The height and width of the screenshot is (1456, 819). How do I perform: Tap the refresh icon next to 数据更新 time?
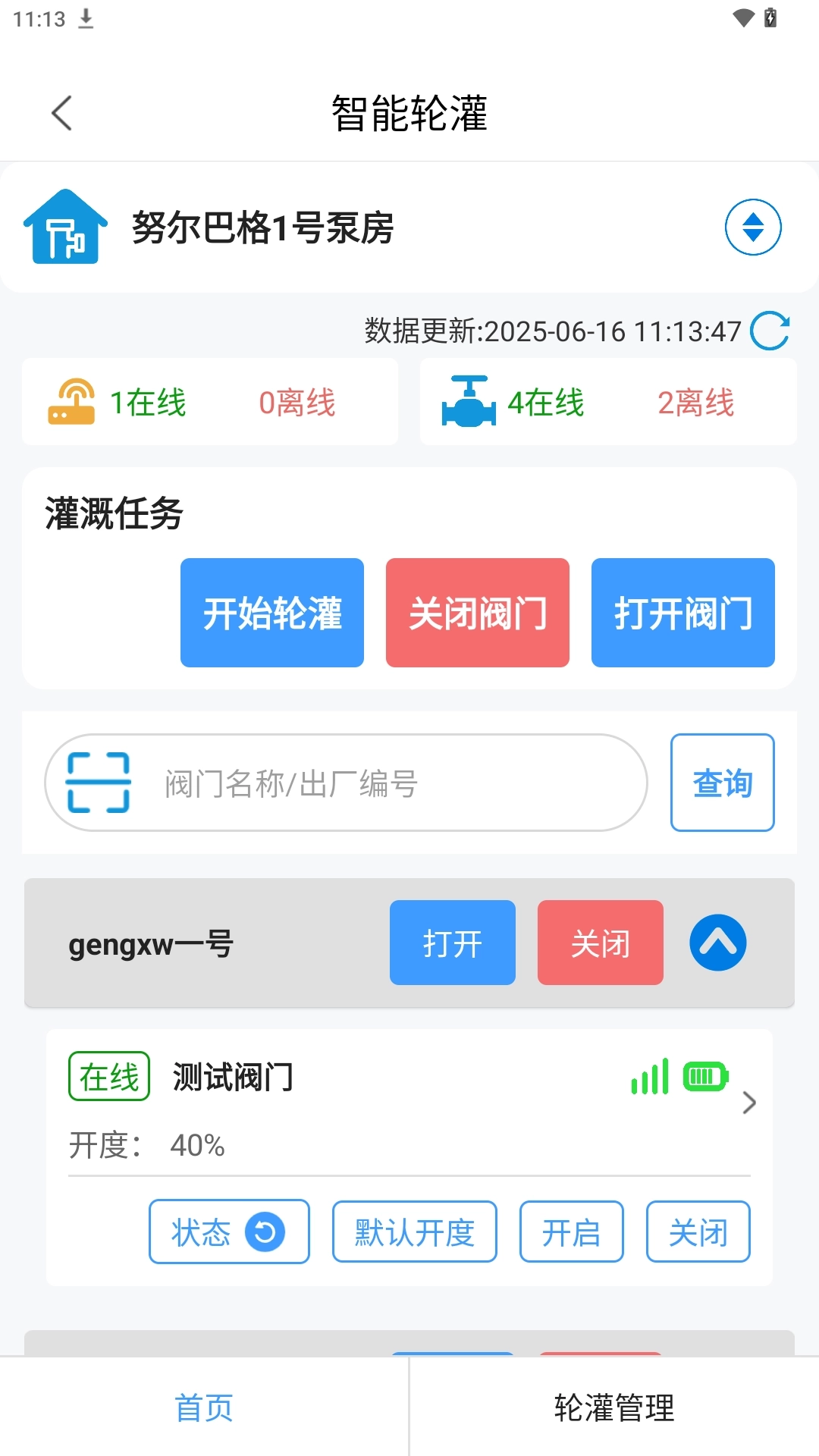coord(771,331)
